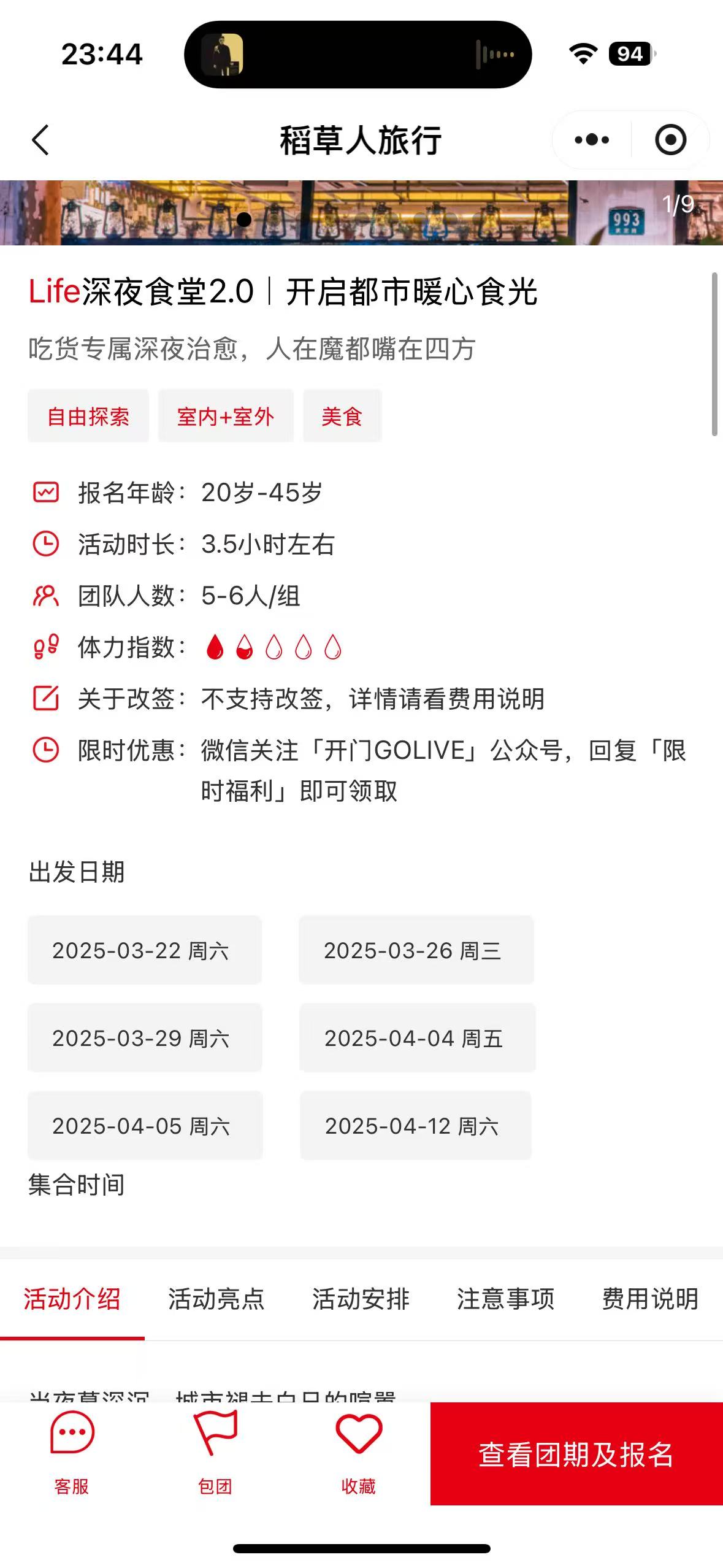
Task: Open the activity banner photo
Action: tap(361, 212)
